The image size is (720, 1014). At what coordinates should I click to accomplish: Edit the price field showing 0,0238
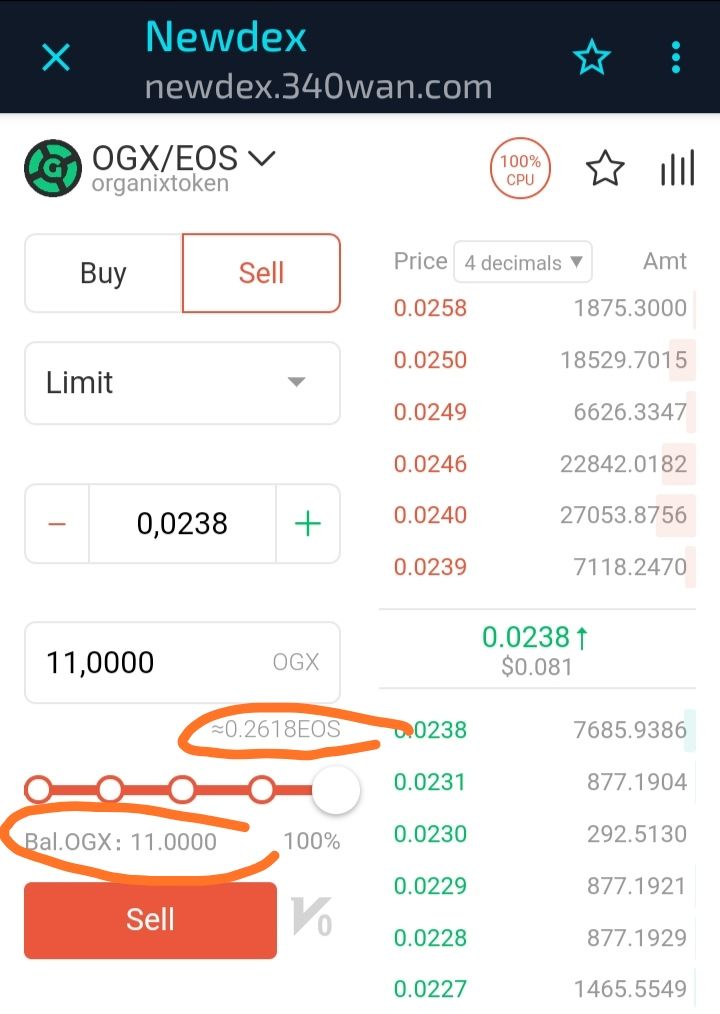click(182, 524)
